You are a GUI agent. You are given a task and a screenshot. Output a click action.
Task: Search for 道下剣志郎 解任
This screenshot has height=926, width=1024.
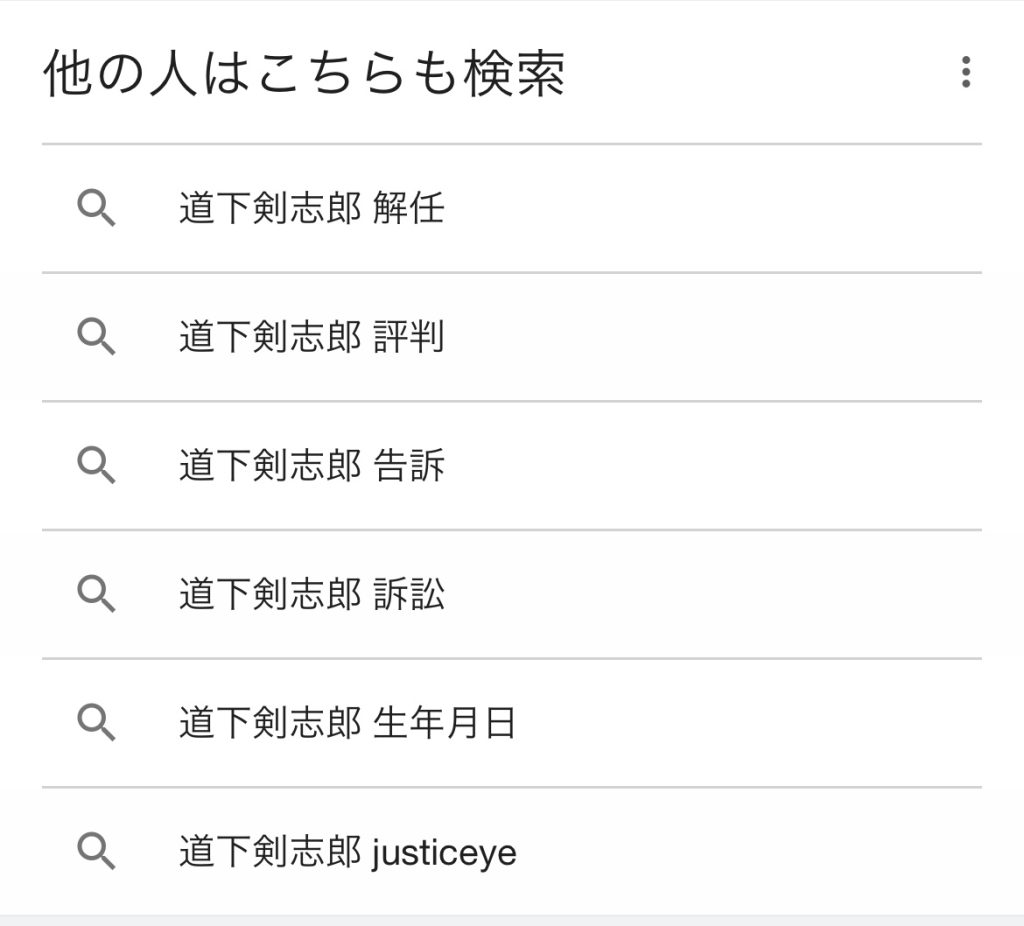click(311, 209)
